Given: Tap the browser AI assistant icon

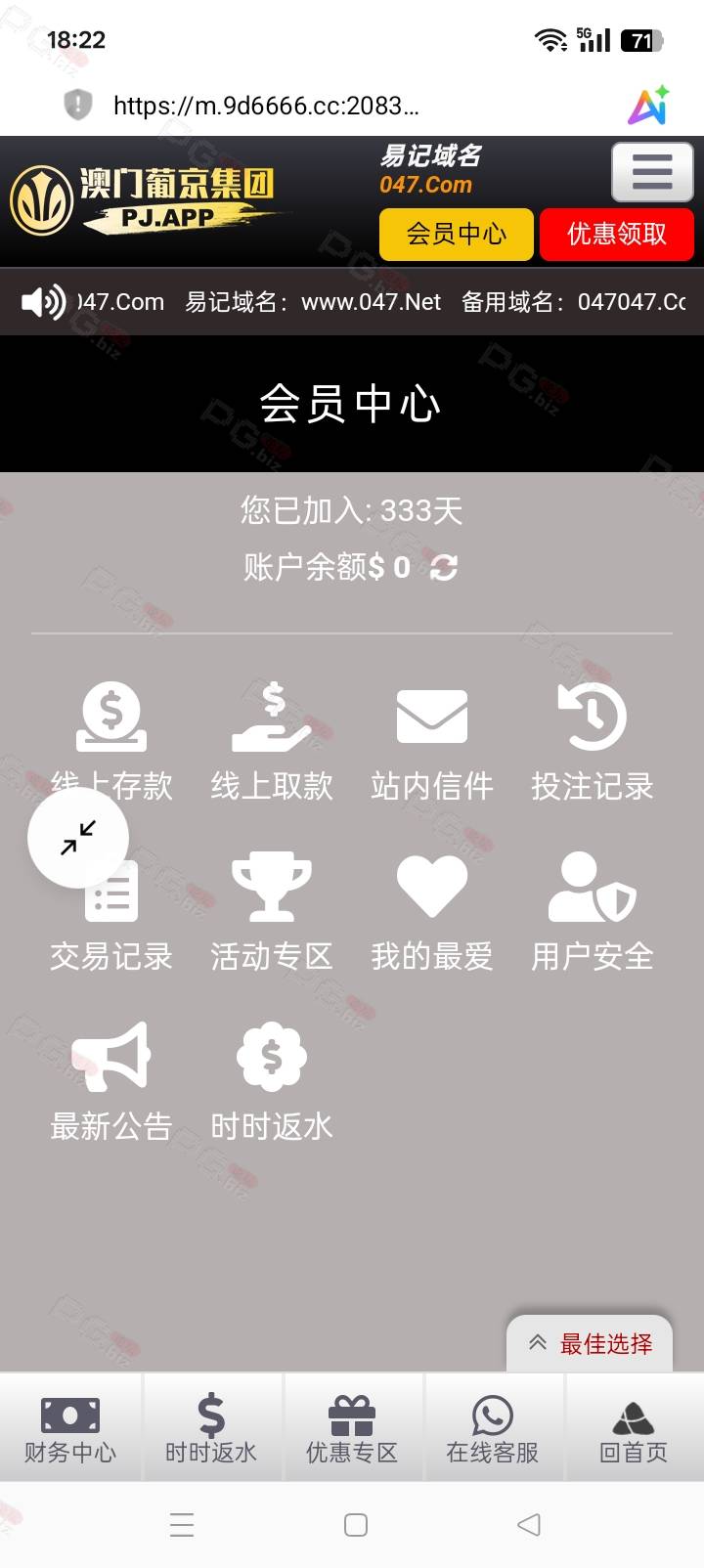Looking at the screenshot, I should click(648, 105).
